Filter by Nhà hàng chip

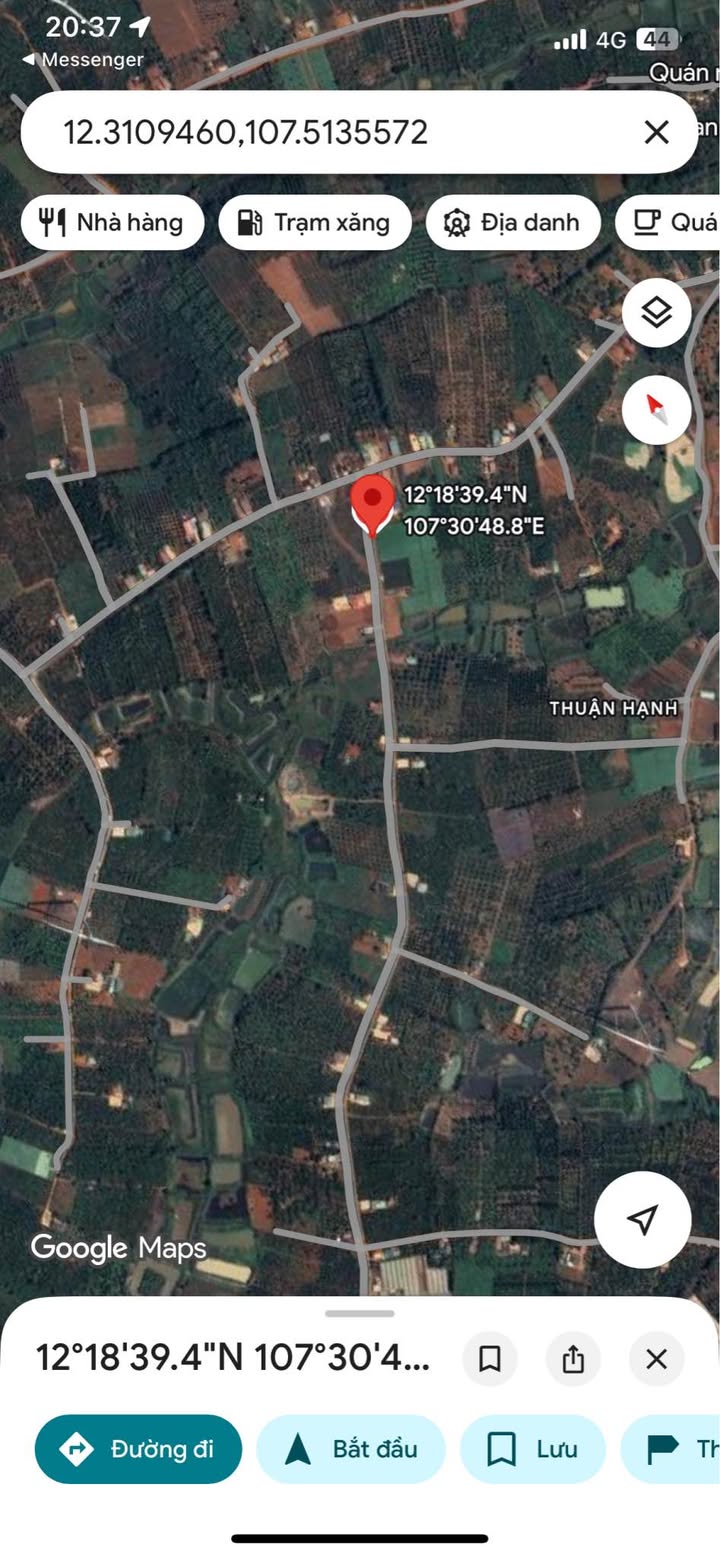(112, 222)
